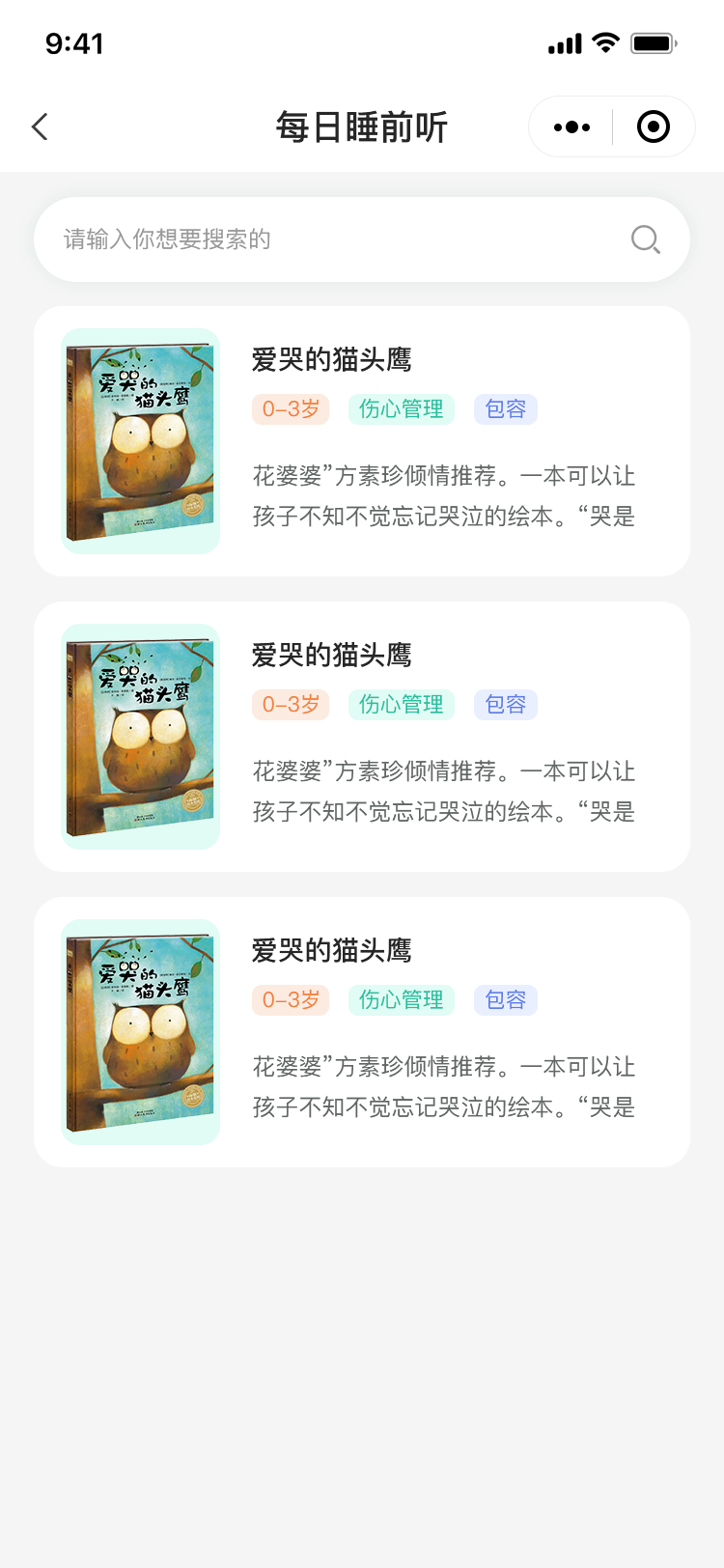Open the third 爱哭的猫头鹰 book card
Viewport: 724px width, 1568px height.
click(x=362, y=1032)
